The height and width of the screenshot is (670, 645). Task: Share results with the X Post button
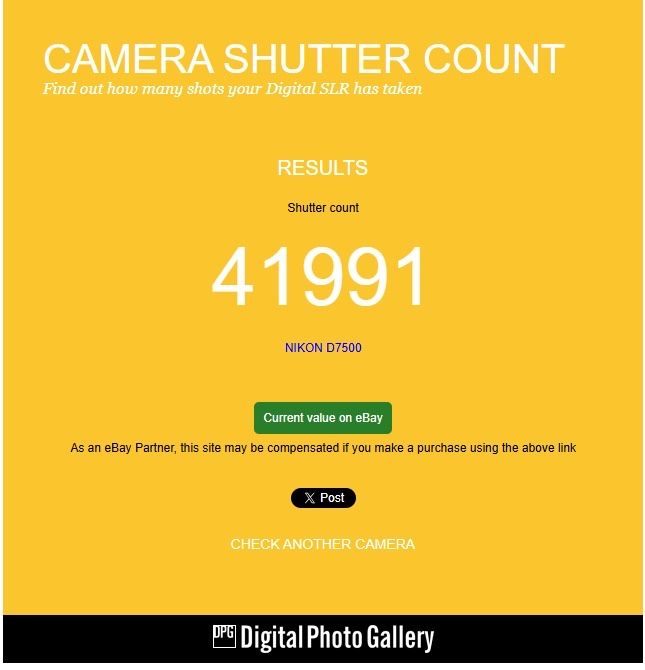click(323, 498)
